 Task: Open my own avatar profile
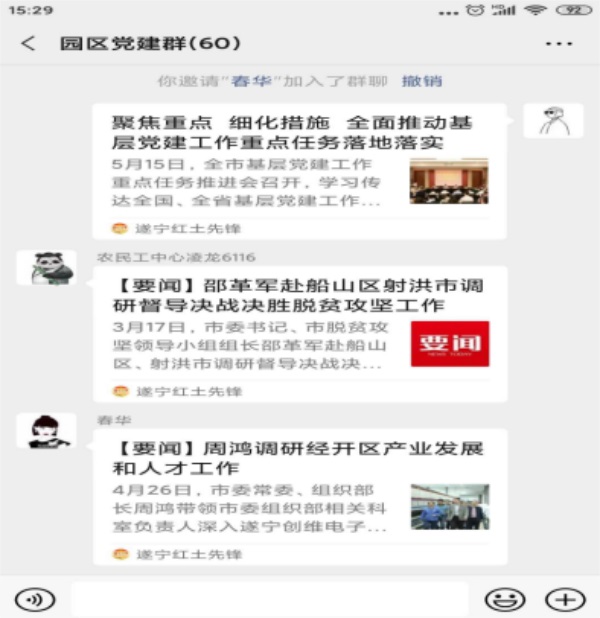[553, 121]
